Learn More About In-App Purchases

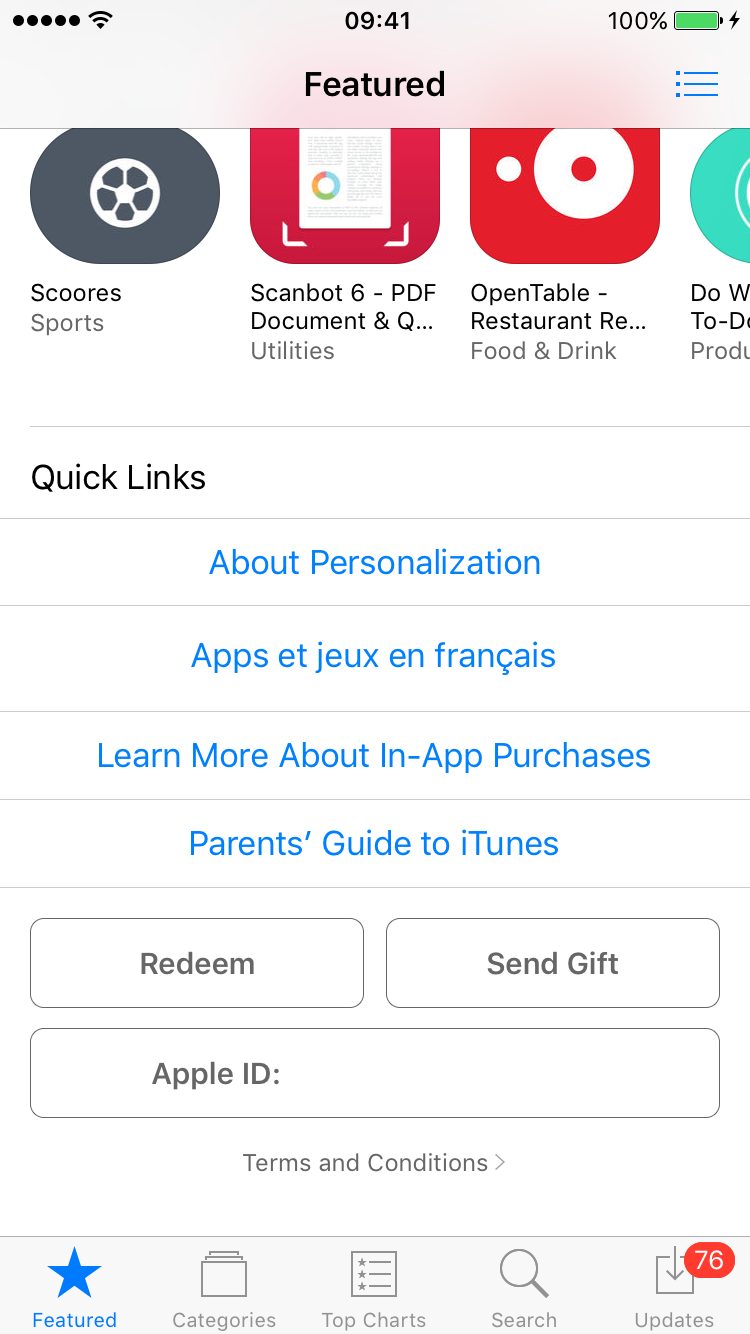click(x=375, y=756)
